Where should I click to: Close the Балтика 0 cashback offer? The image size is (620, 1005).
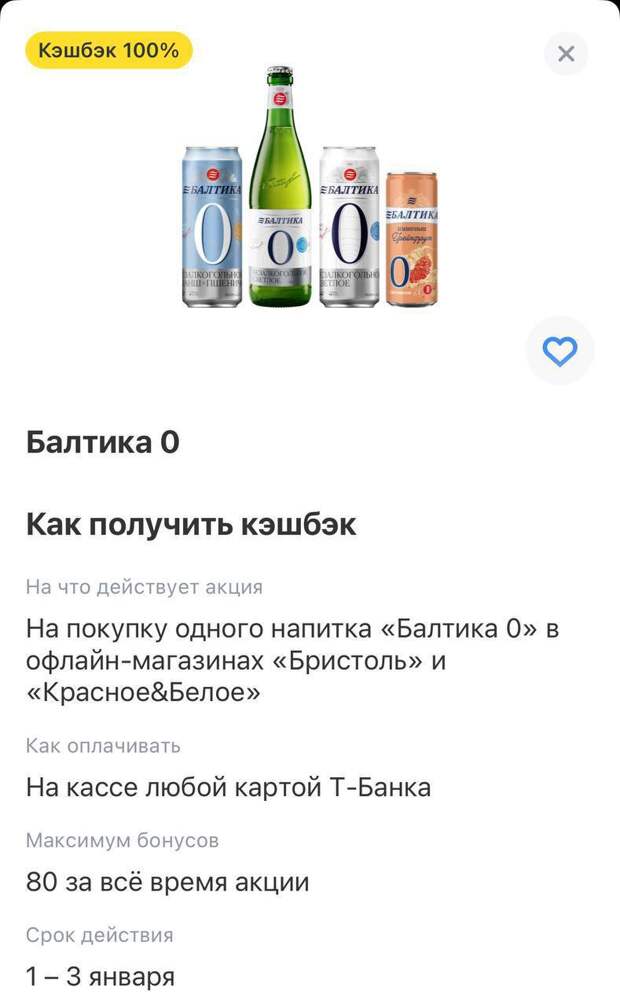coord(566,53)
